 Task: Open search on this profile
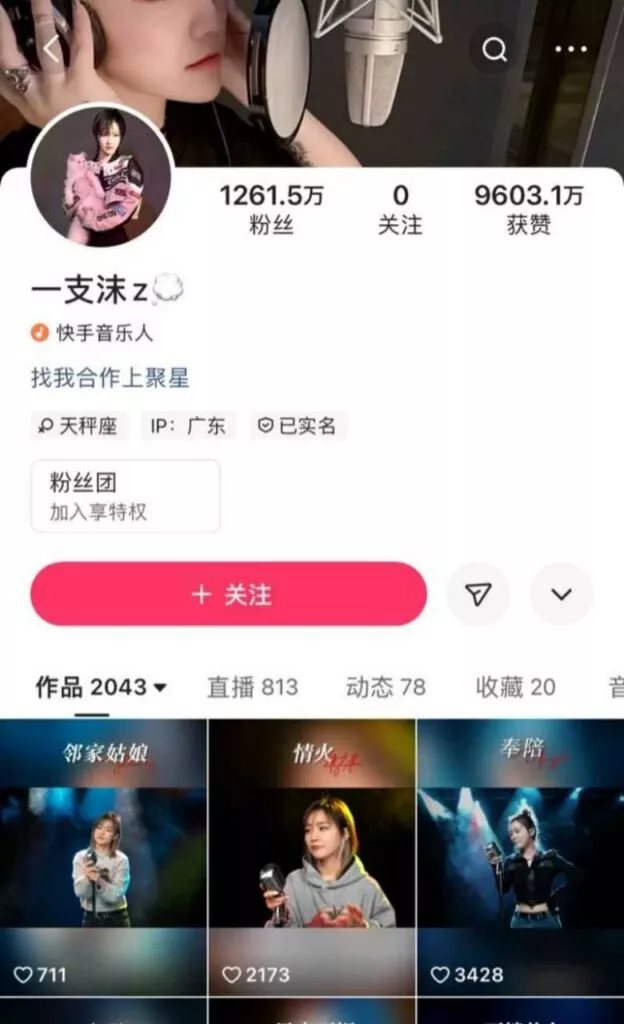point(495,50)
